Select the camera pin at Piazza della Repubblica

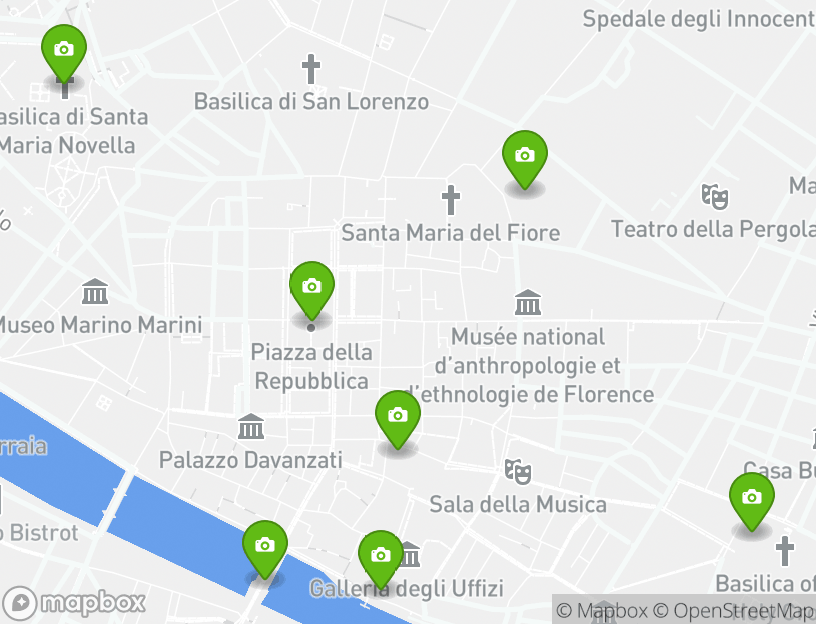311,287
